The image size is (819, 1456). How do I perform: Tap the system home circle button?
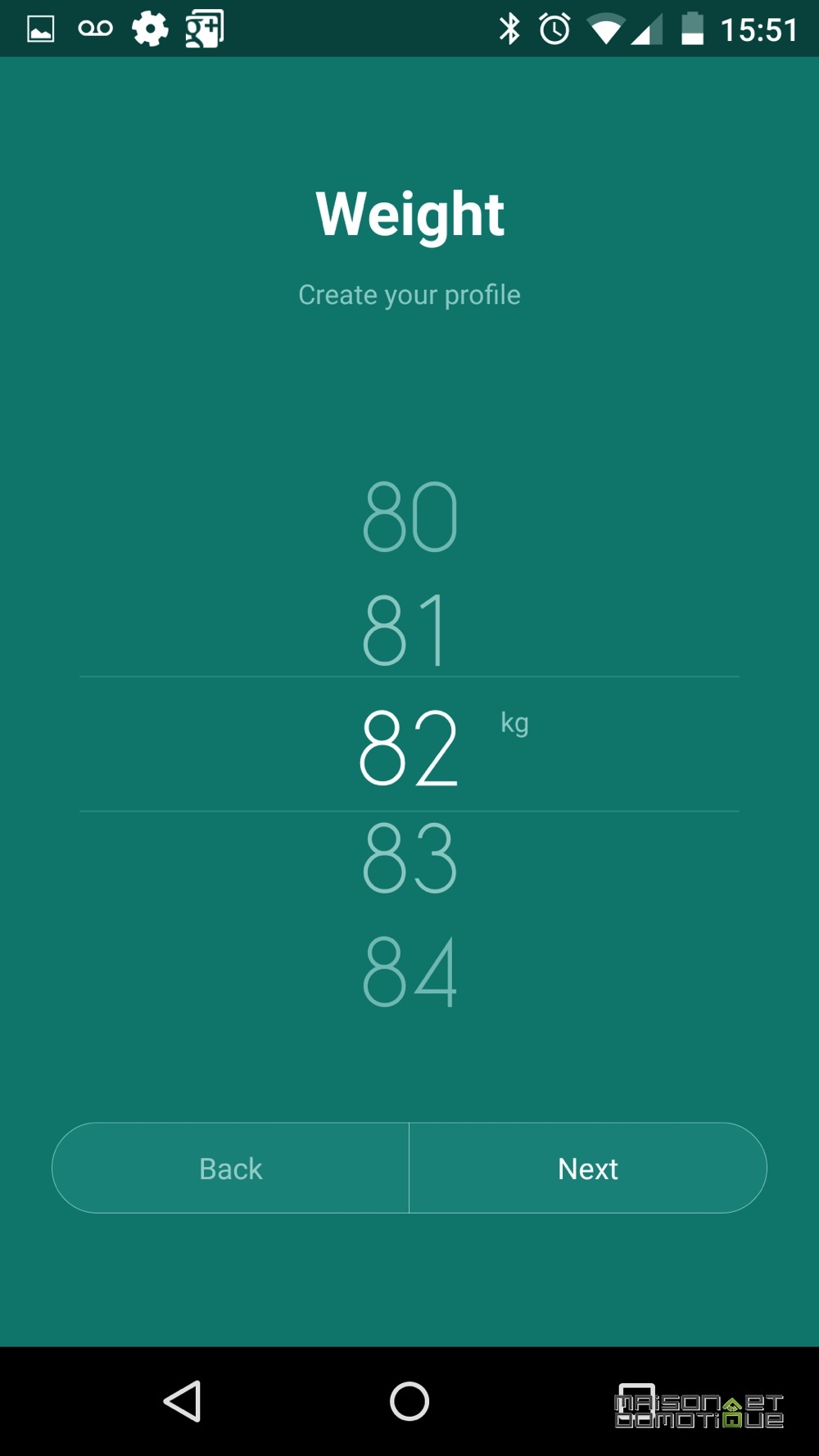pos(409,1401)
